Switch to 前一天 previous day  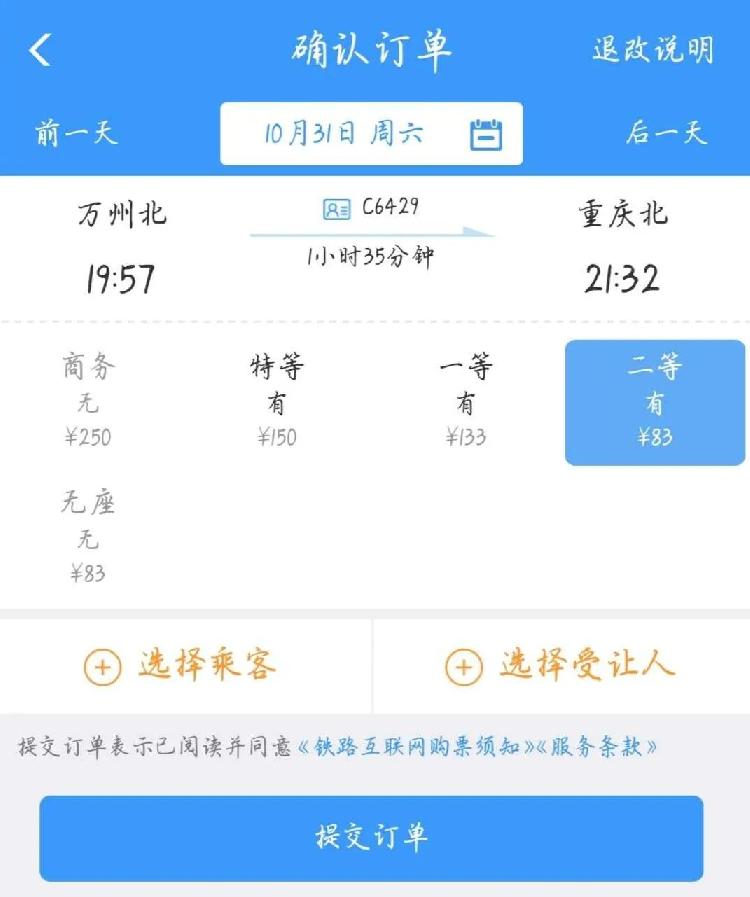click(76, 133)
